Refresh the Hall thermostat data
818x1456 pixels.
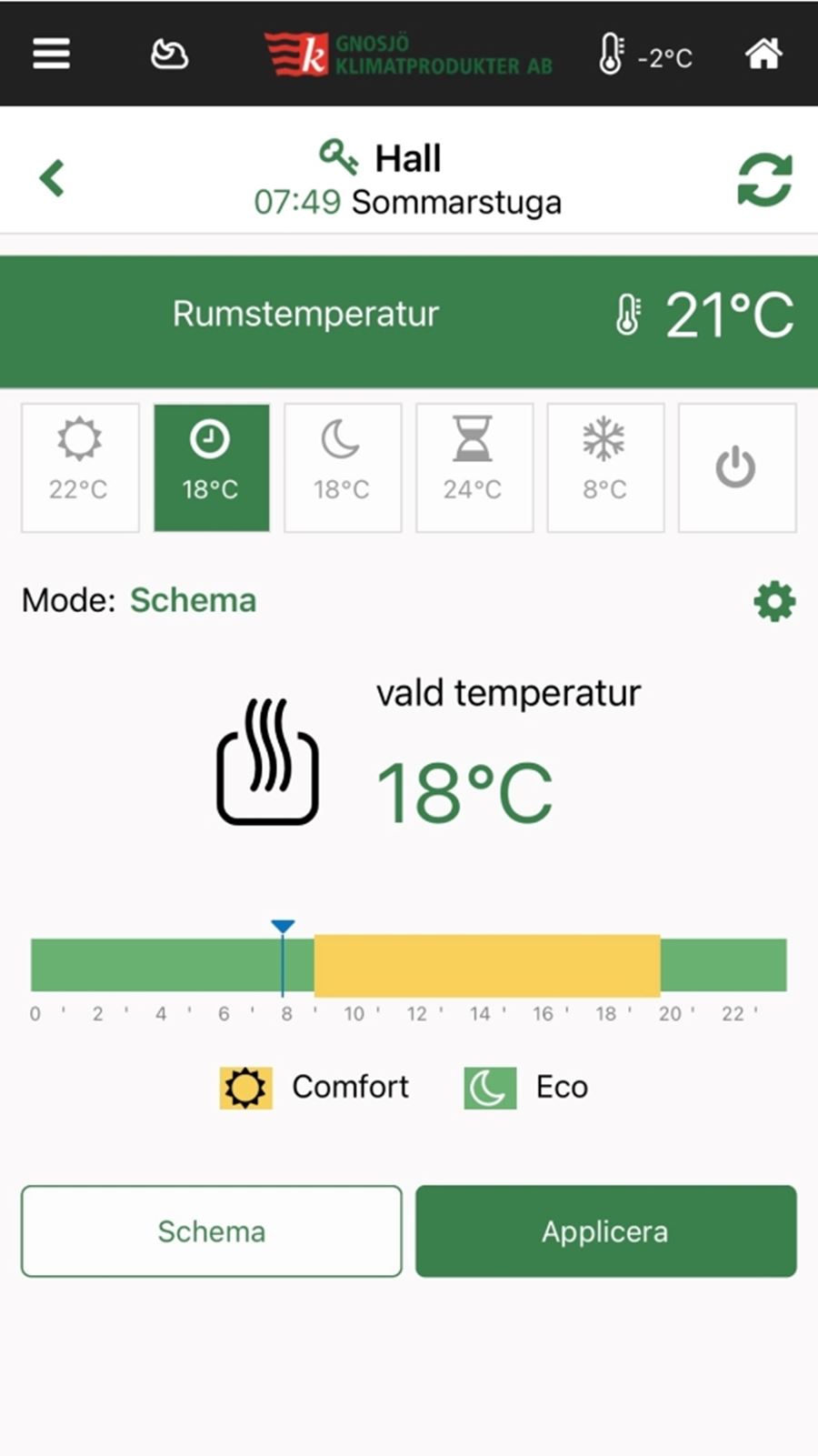click(764, 179)
